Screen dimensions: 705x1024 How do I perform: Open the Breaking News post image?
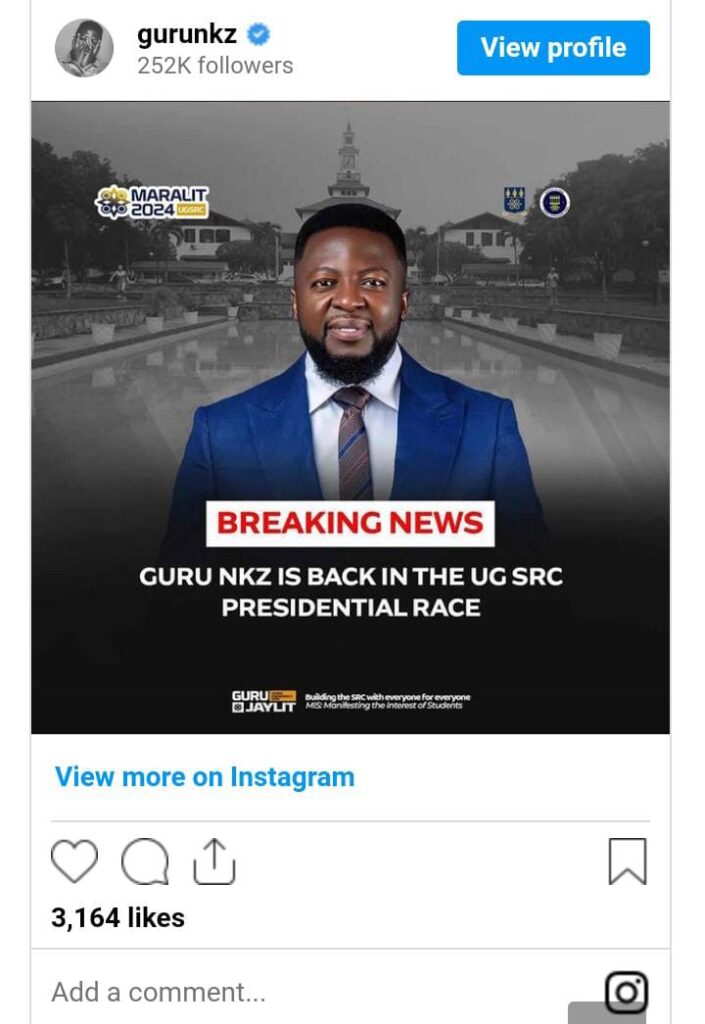(x=350, y=418)
